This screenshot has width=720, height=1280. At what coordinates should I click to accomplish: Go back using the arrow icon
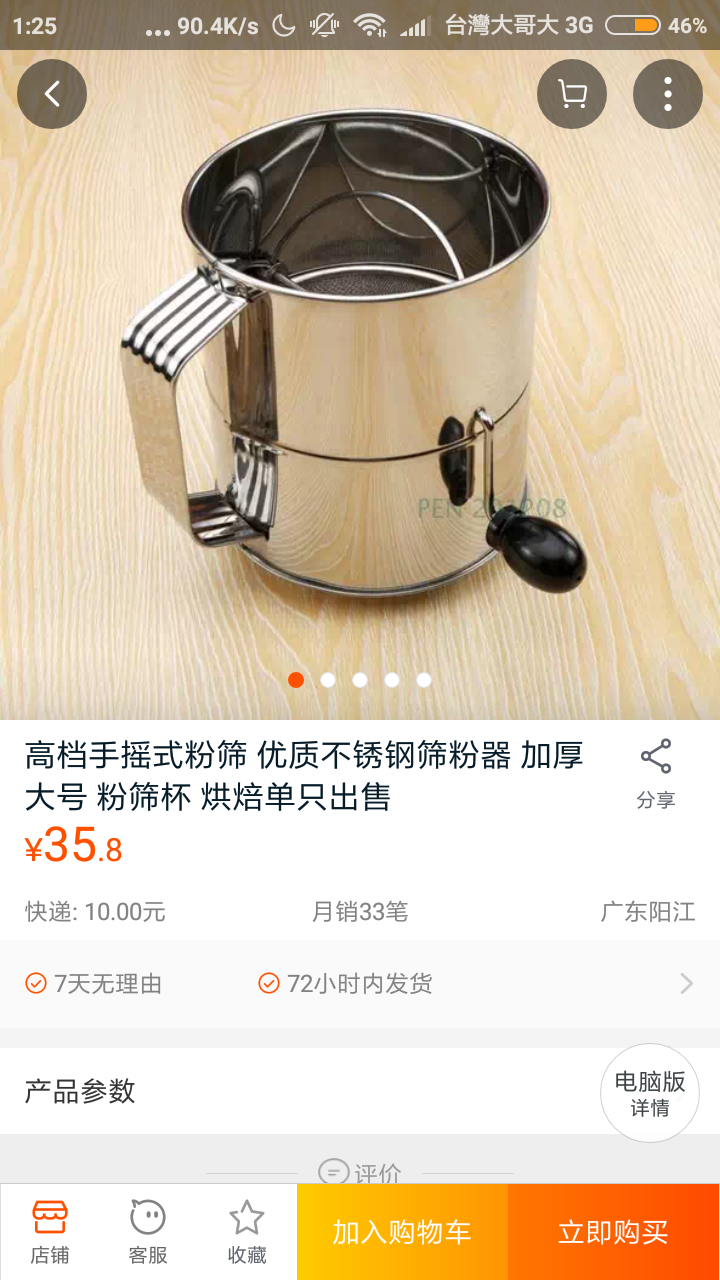pyautogui.click(x=52, y=94)
